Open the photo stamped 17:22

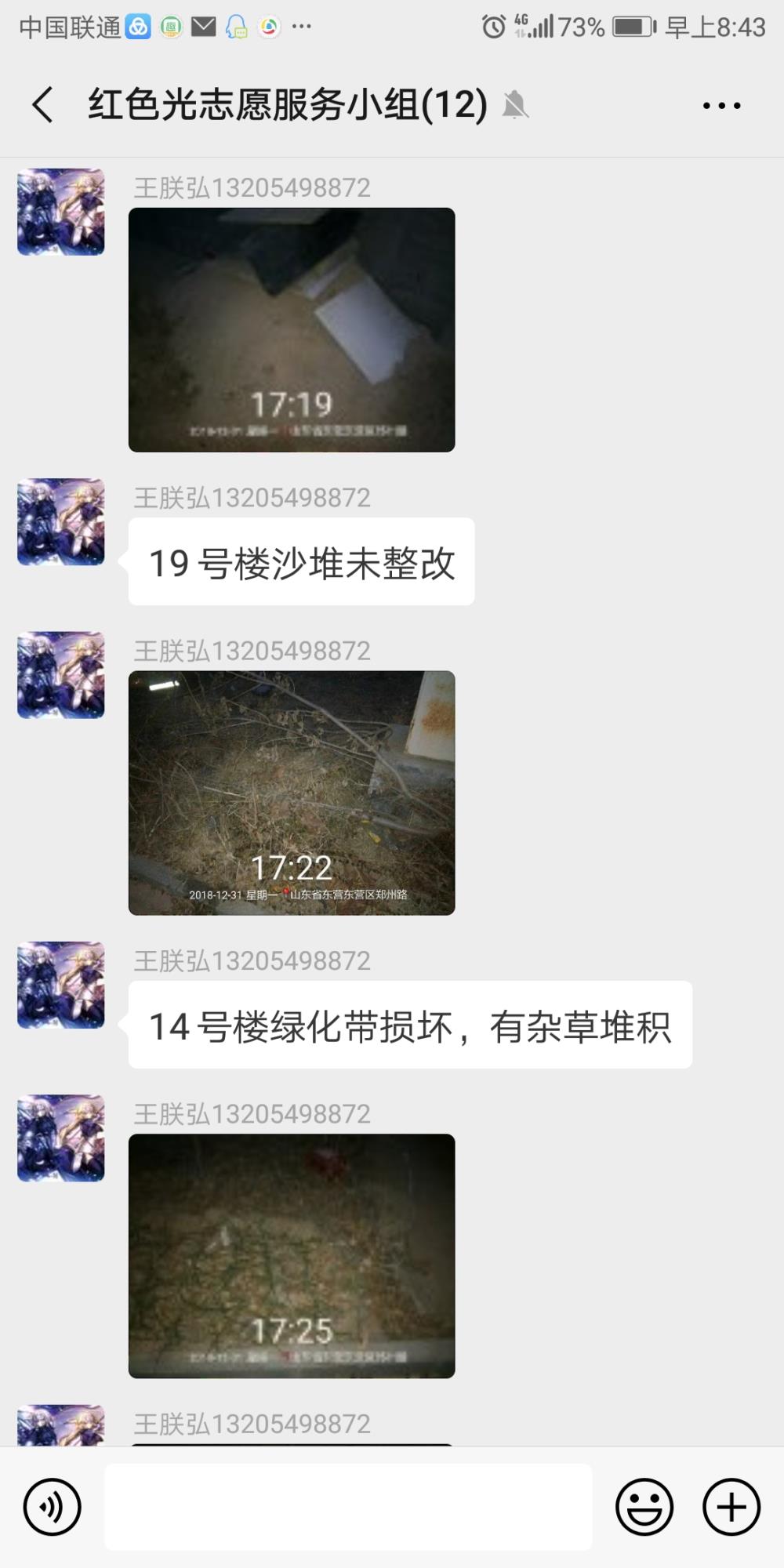[x=292, y=793]
